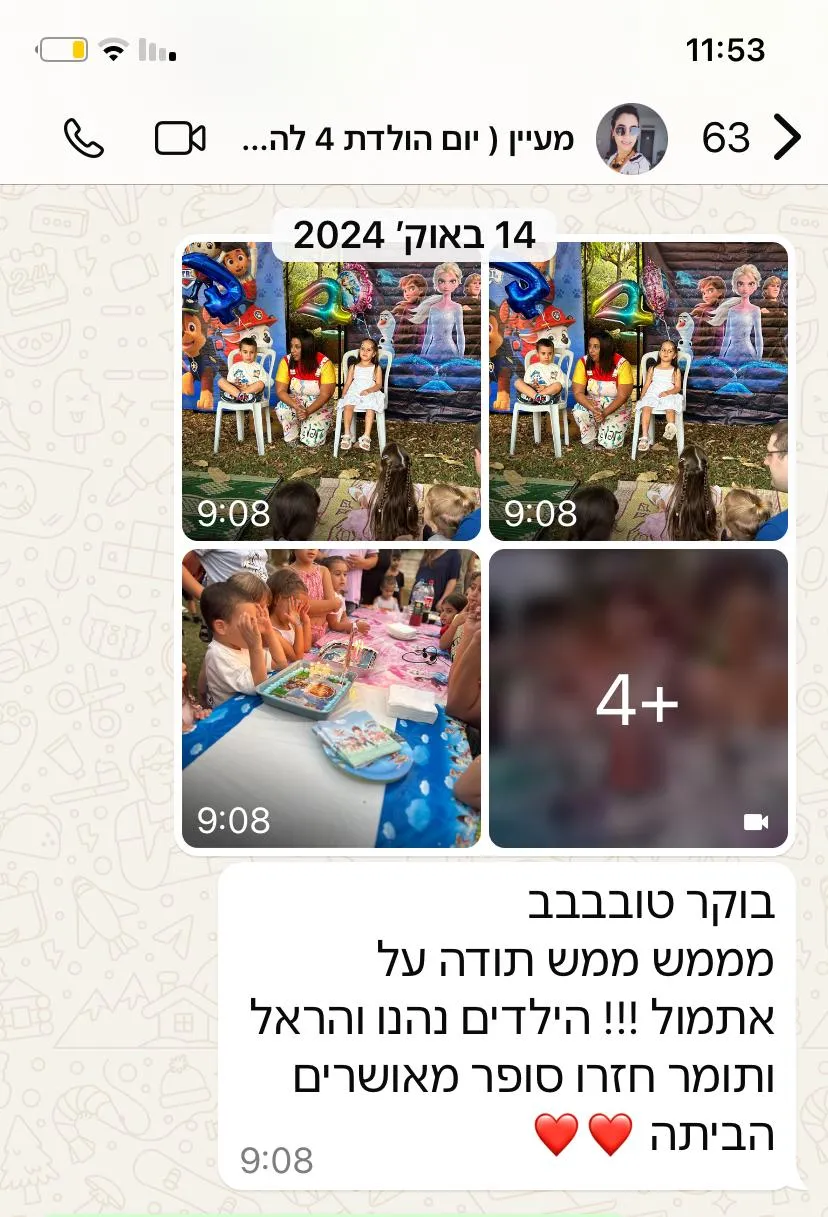Start a video call with מעיין
Screen dimensions: 828x1217
click(180, 139)
